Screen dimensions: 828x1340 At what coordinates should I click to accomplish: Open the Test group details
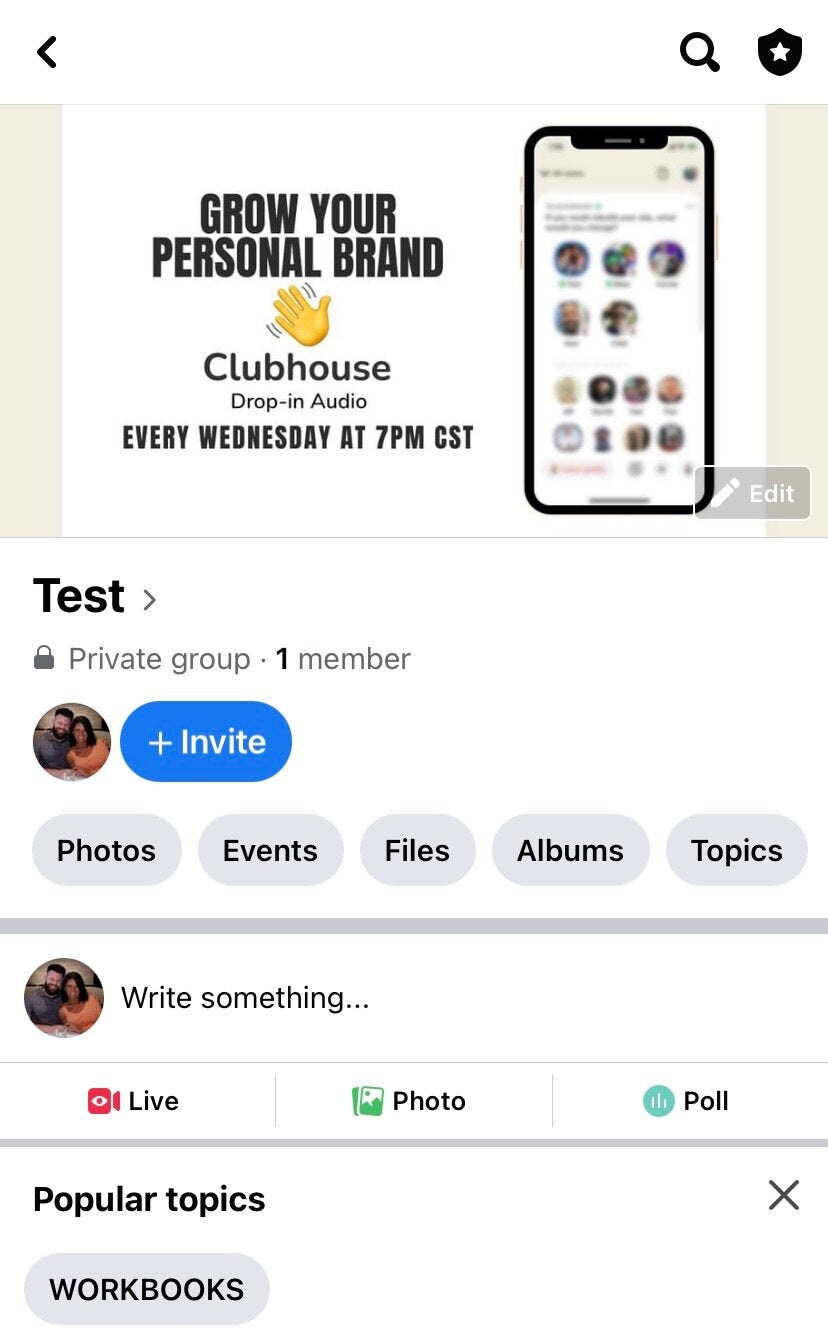coord(95,597)
